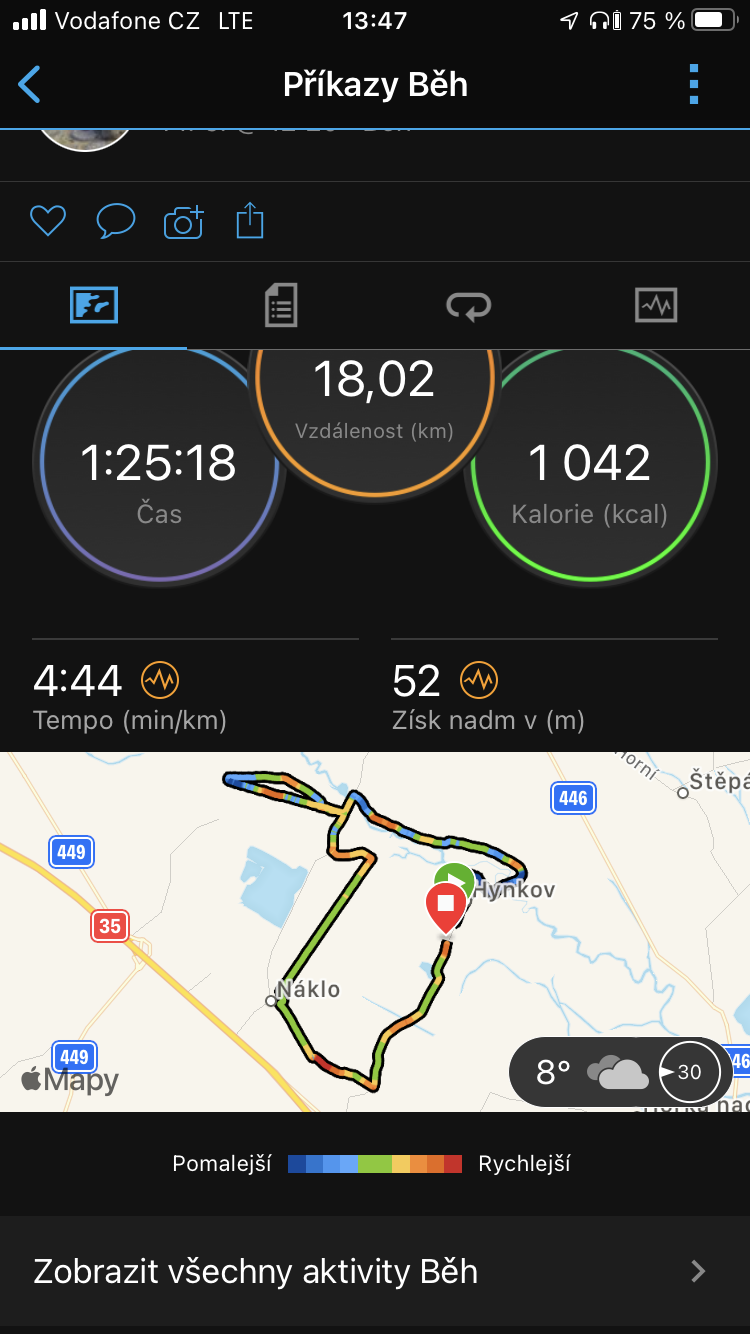Image resolution: width=750 pixels, height=1334 pixels.
Task: Switch to the laps tab
Action: (x=468, y=305)
